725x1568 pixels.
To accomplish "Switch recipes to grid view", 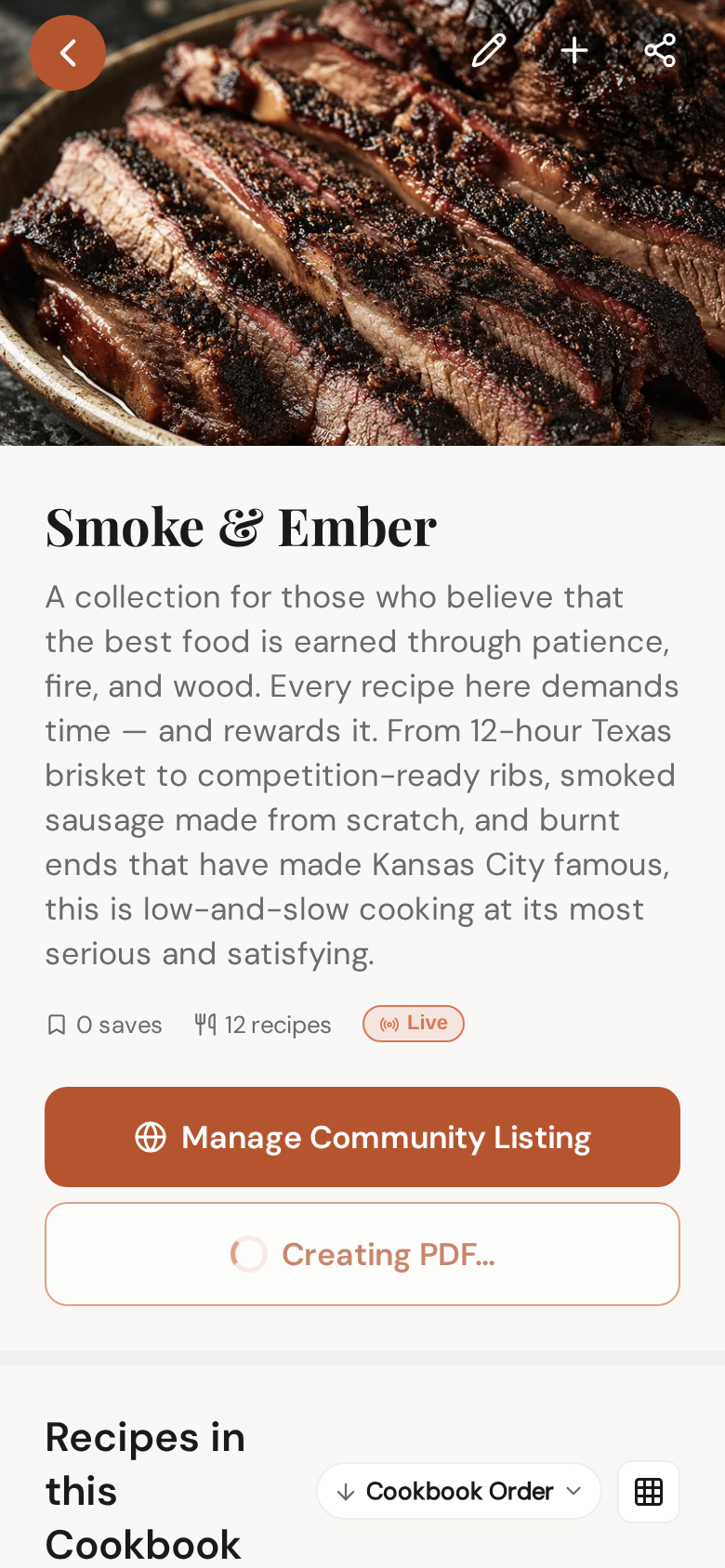I will point(649,1492).
